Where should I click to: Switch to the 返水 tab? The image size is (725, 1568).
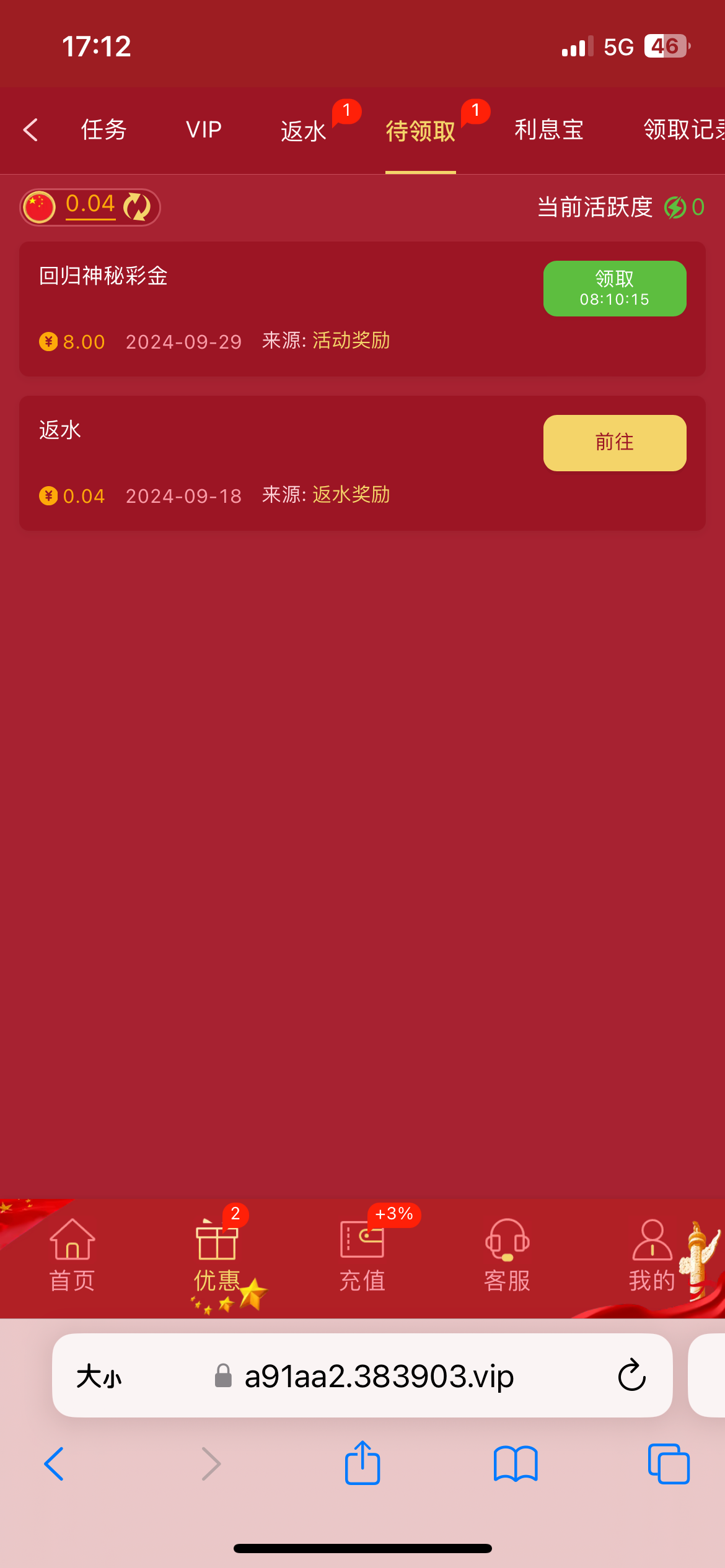pyautogui.click(x=304, y=131)
